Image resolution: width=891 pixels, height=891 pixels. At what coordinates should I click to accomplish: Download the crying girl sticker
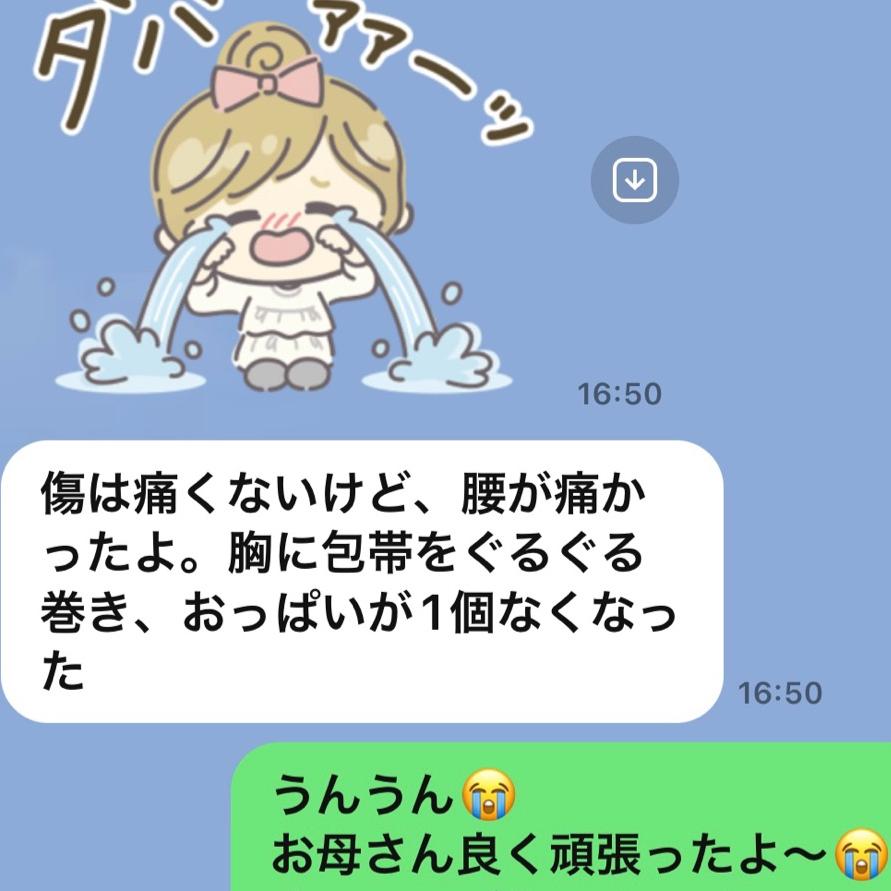click(x=634, y=181)
